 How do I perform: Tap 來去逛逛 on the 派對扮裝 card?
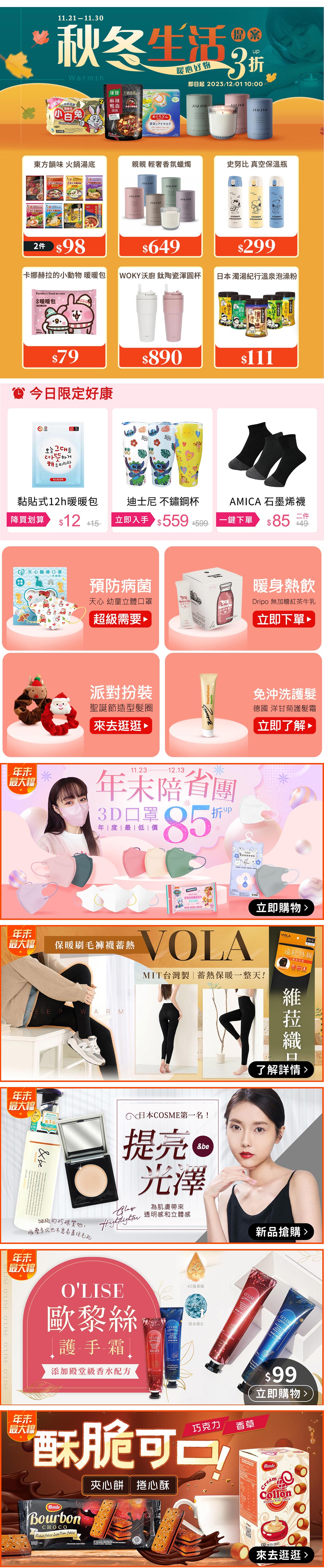pyautogui.click(x=121, y=726)
